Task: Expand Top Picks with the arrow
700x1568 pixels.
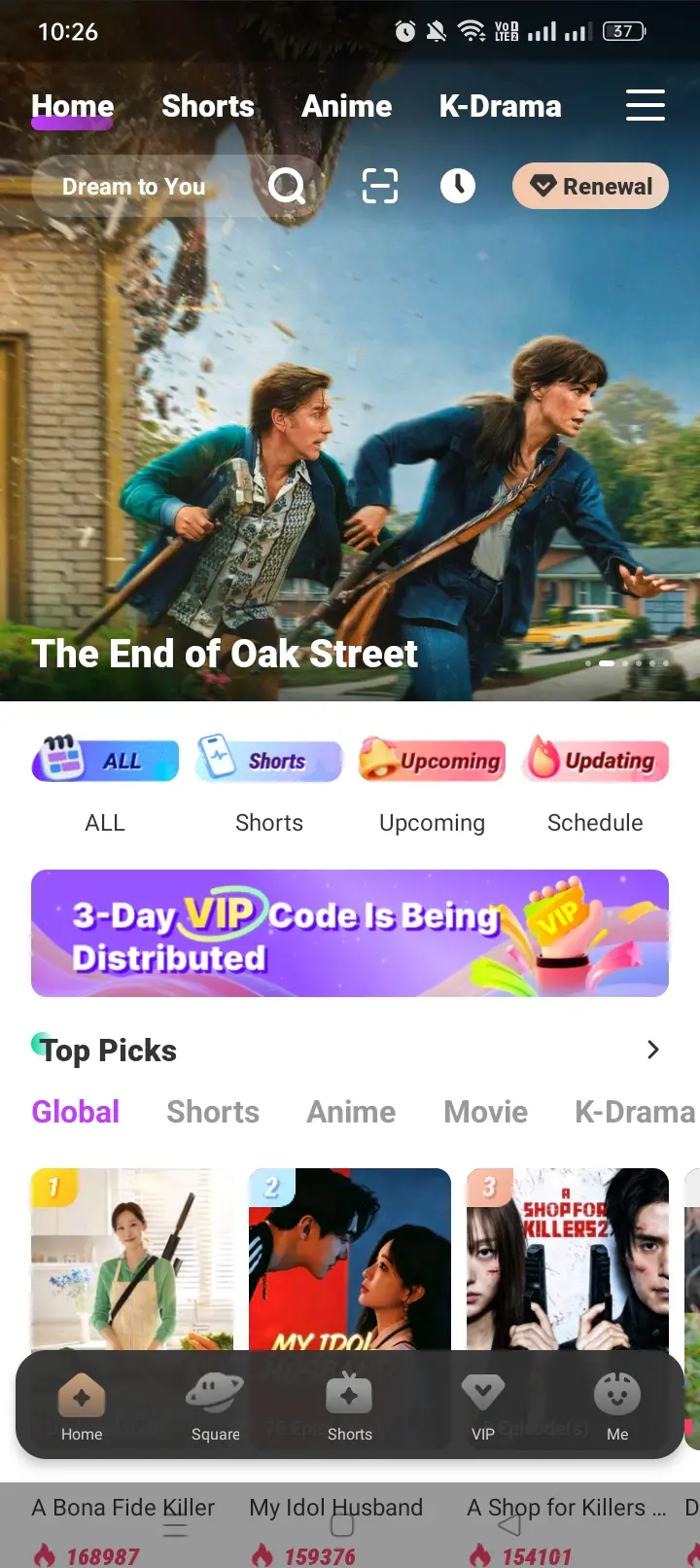Action: point(653,1050)
